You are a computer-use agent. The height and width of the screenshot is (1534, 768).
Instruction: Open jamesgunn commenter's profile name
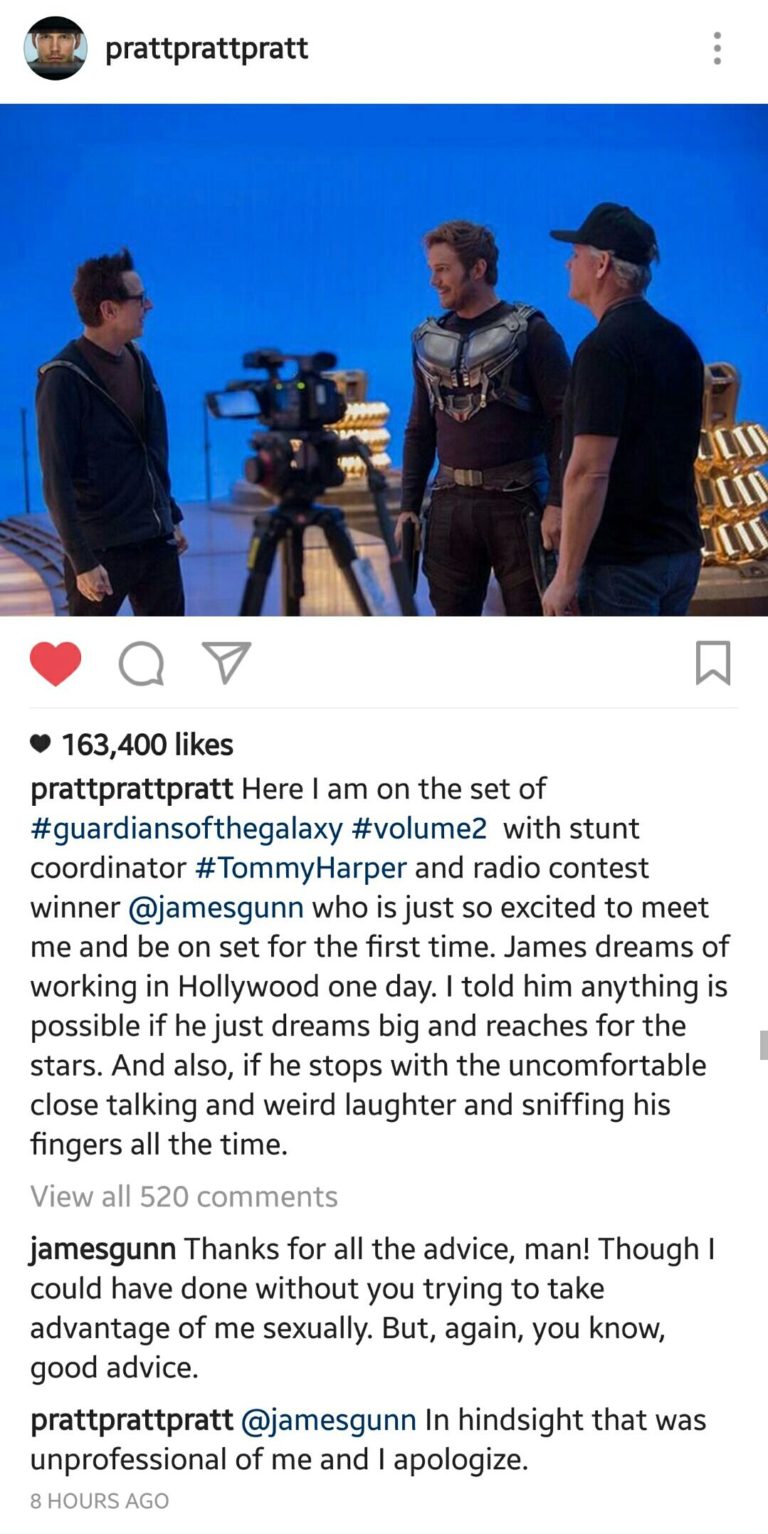point(103,1249)
